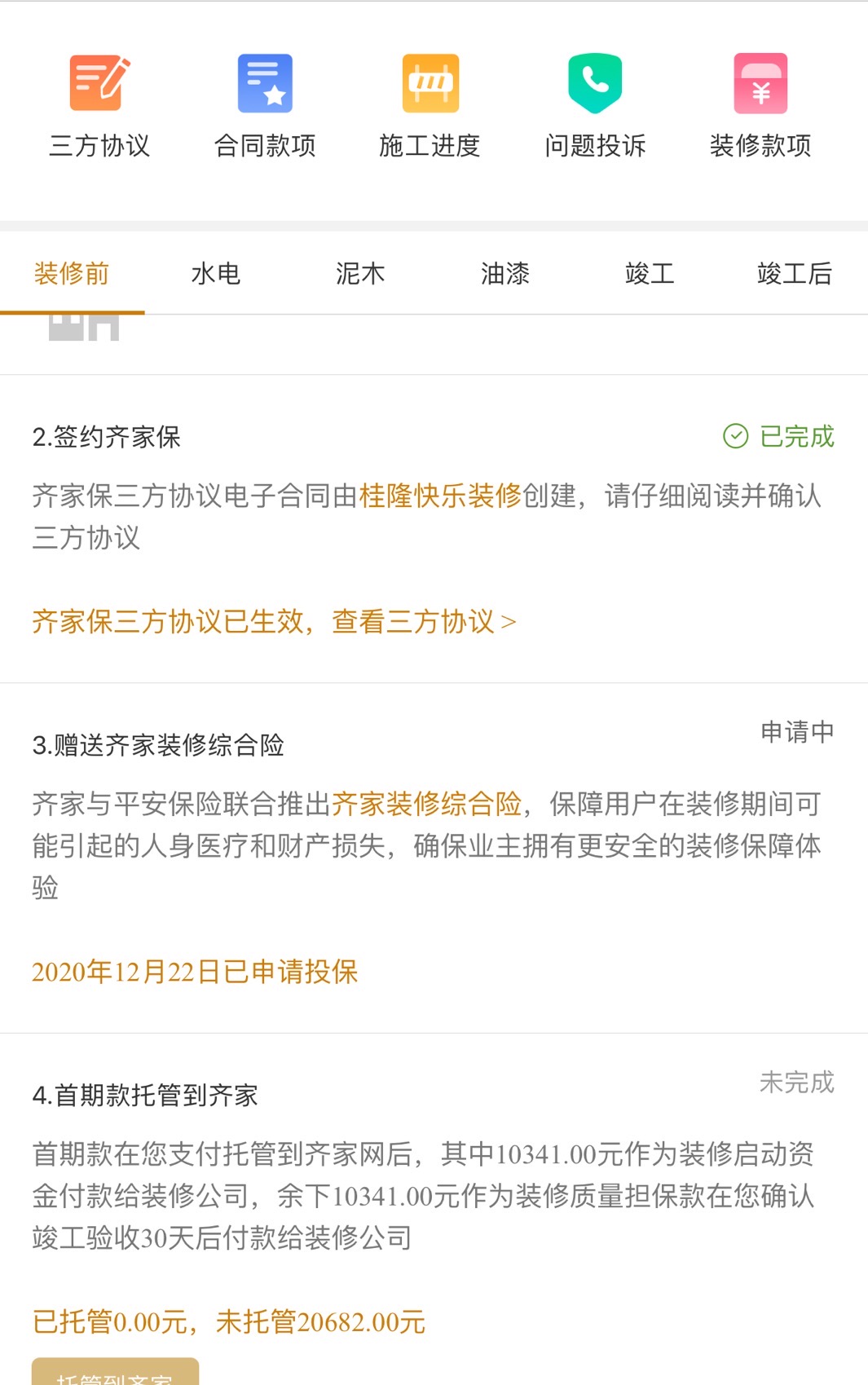Open 合同款项 shortcut
This screenshot has width=868, height=1385.
point(265,105)
